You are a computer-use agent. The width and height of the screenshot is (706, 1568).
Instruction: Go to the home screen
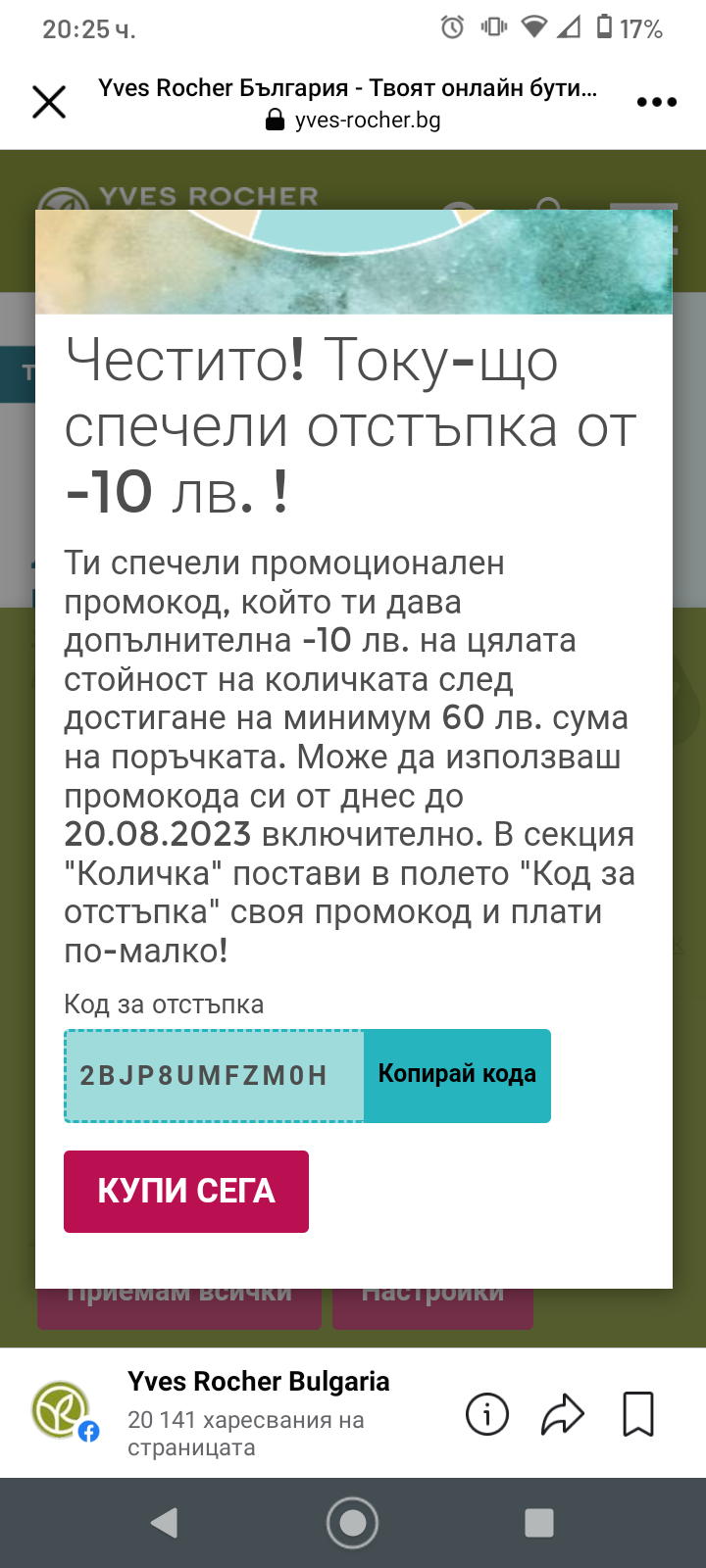point(353,1522)
